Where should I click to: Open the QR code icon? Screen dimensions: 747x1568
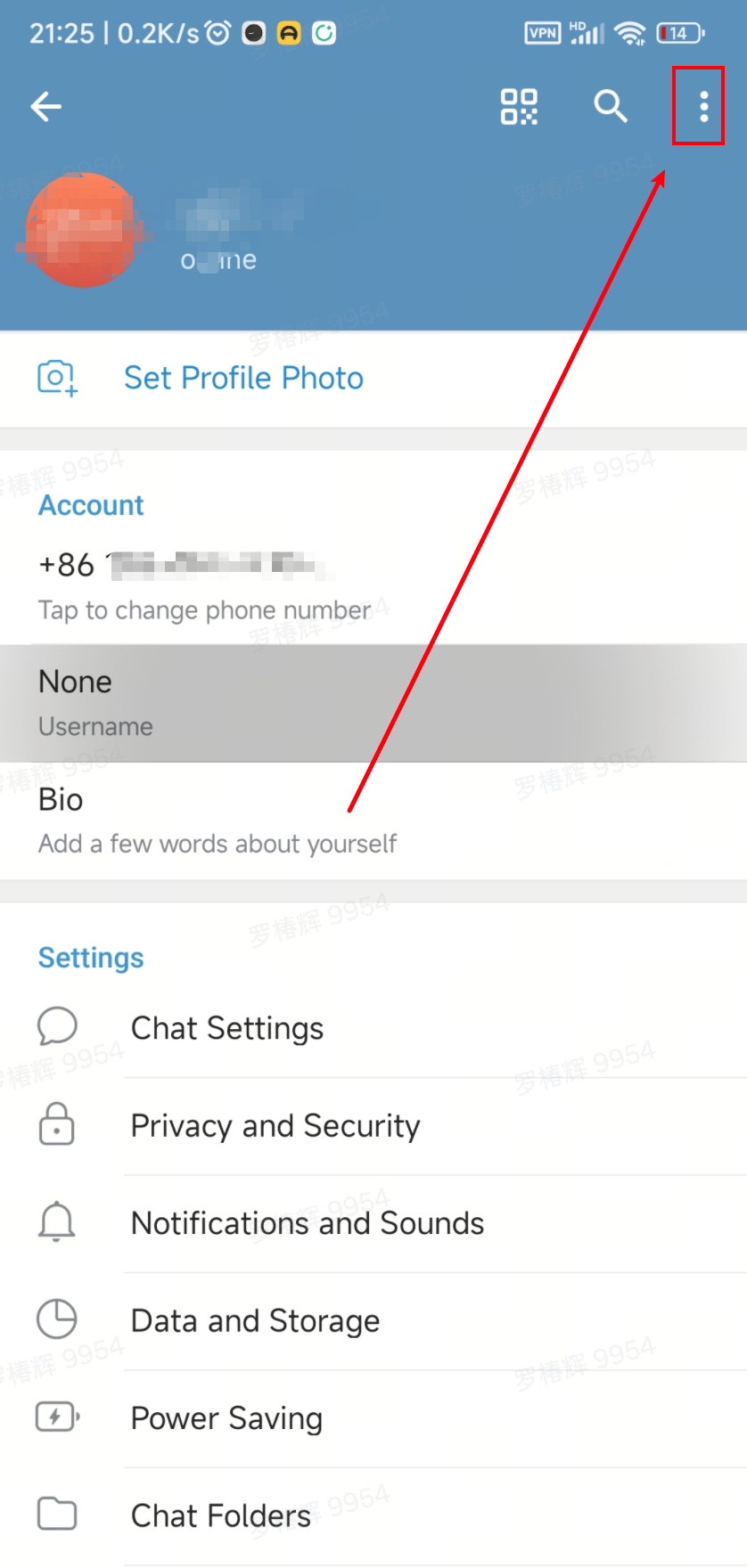coord(519,107)
